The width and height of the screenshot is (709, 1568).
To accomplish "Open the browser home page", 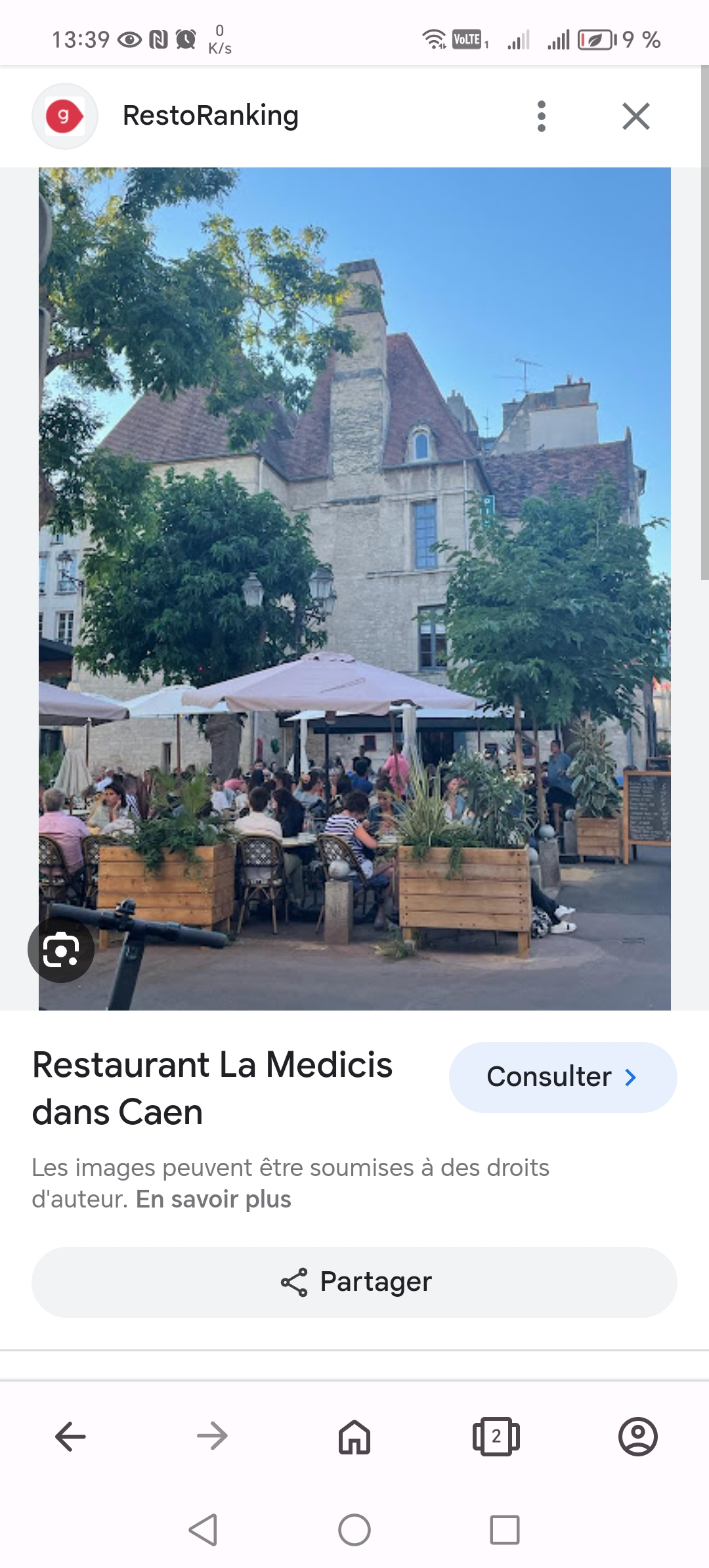I will point(354,1437).
